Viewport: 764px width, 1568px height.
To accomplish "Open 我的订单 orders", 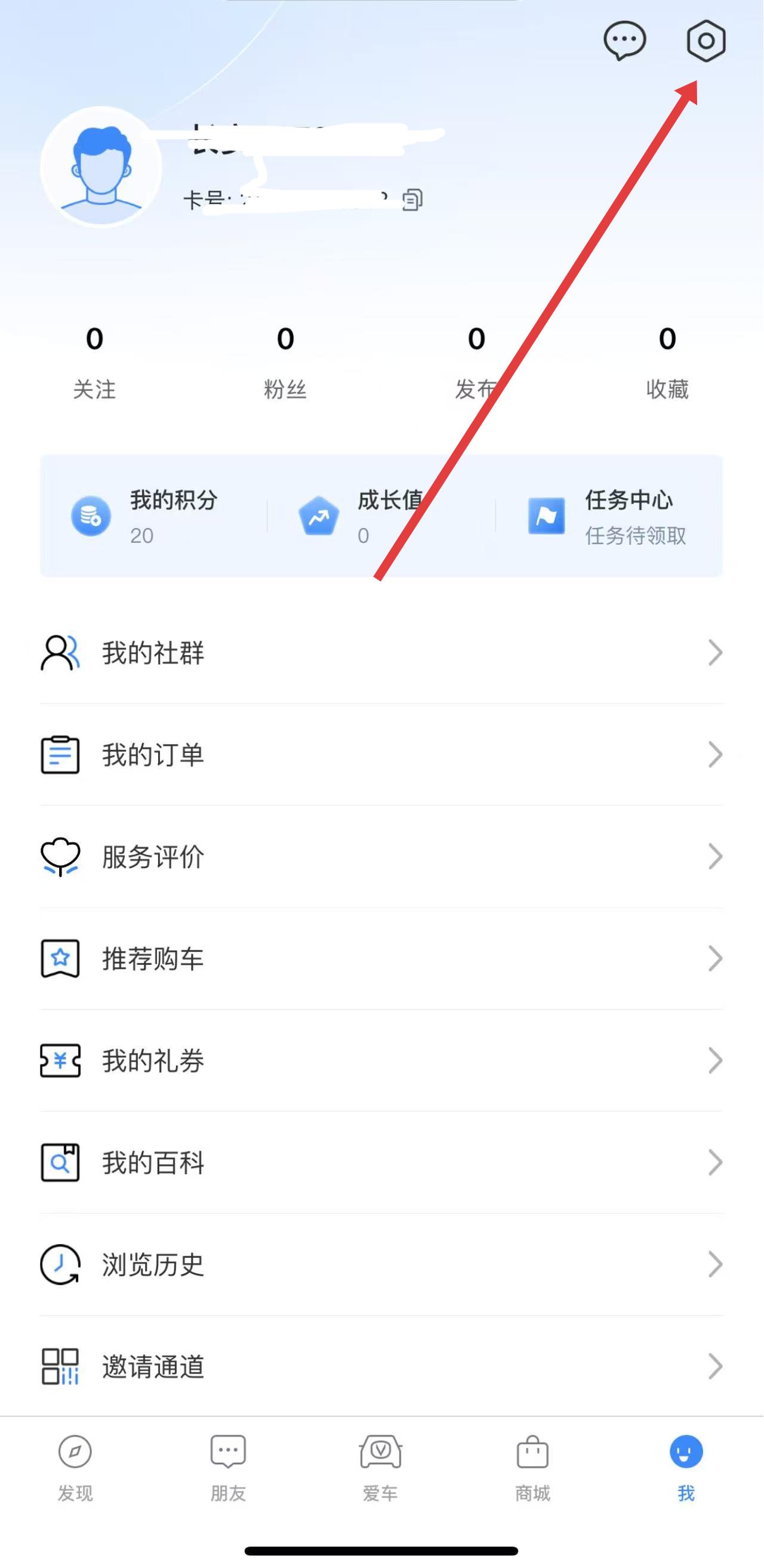I will tap(381, 755).
